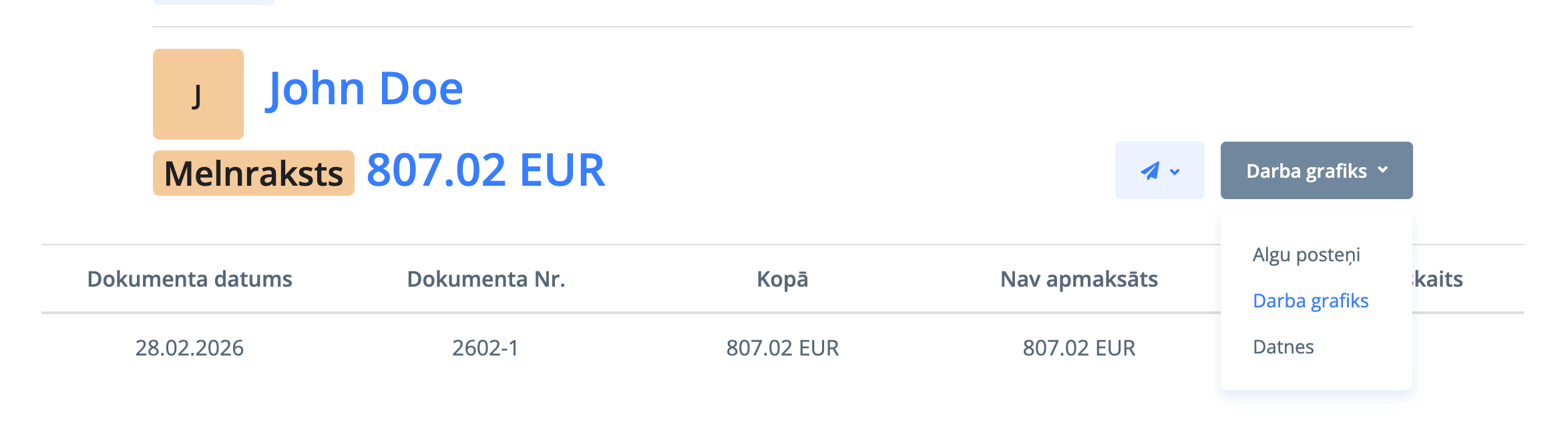Open the send (paper plane) dropdown
This screenshot has width=1568, height=425.
pyautogui.click(x=1159, y=170)
